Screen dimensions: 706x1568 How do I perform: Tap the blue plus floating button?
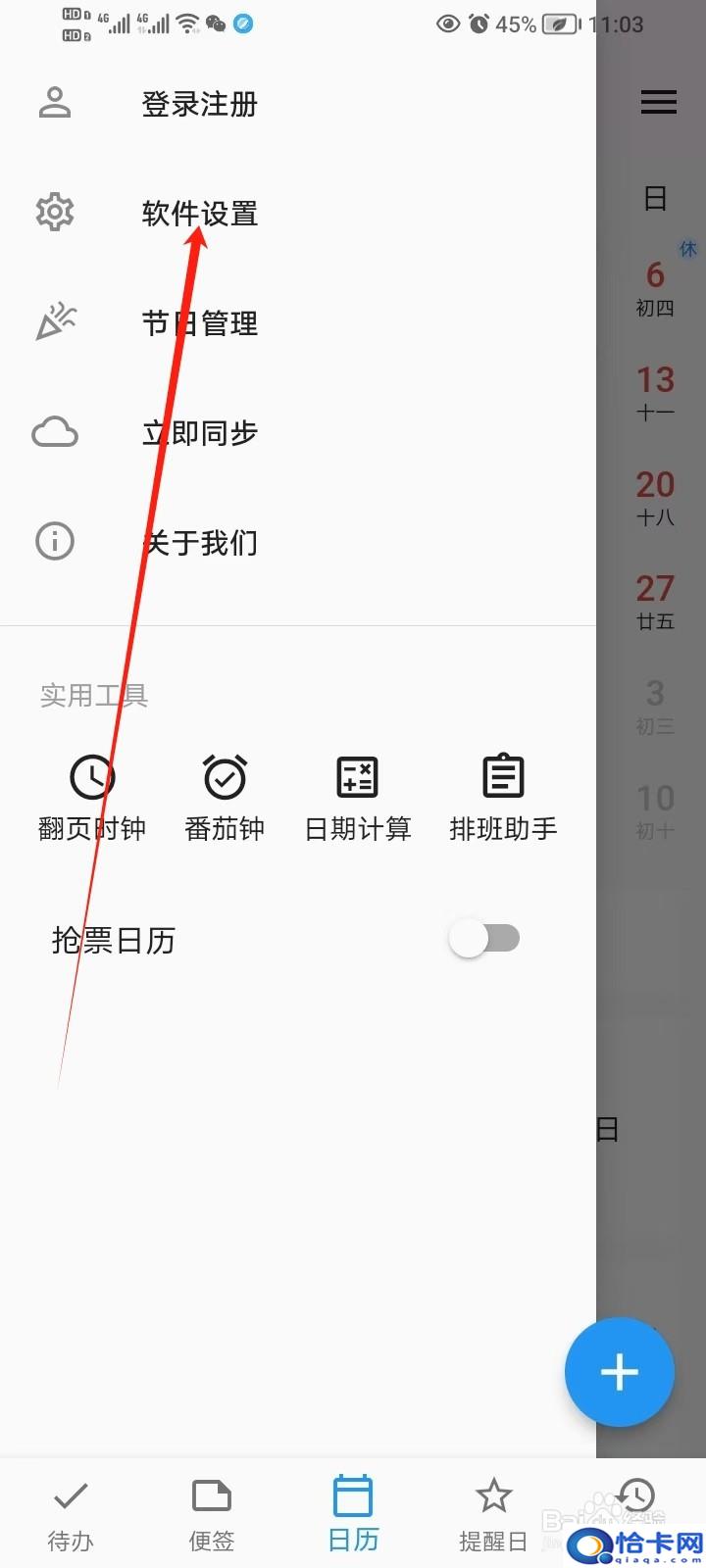(x=620, y=1372)
